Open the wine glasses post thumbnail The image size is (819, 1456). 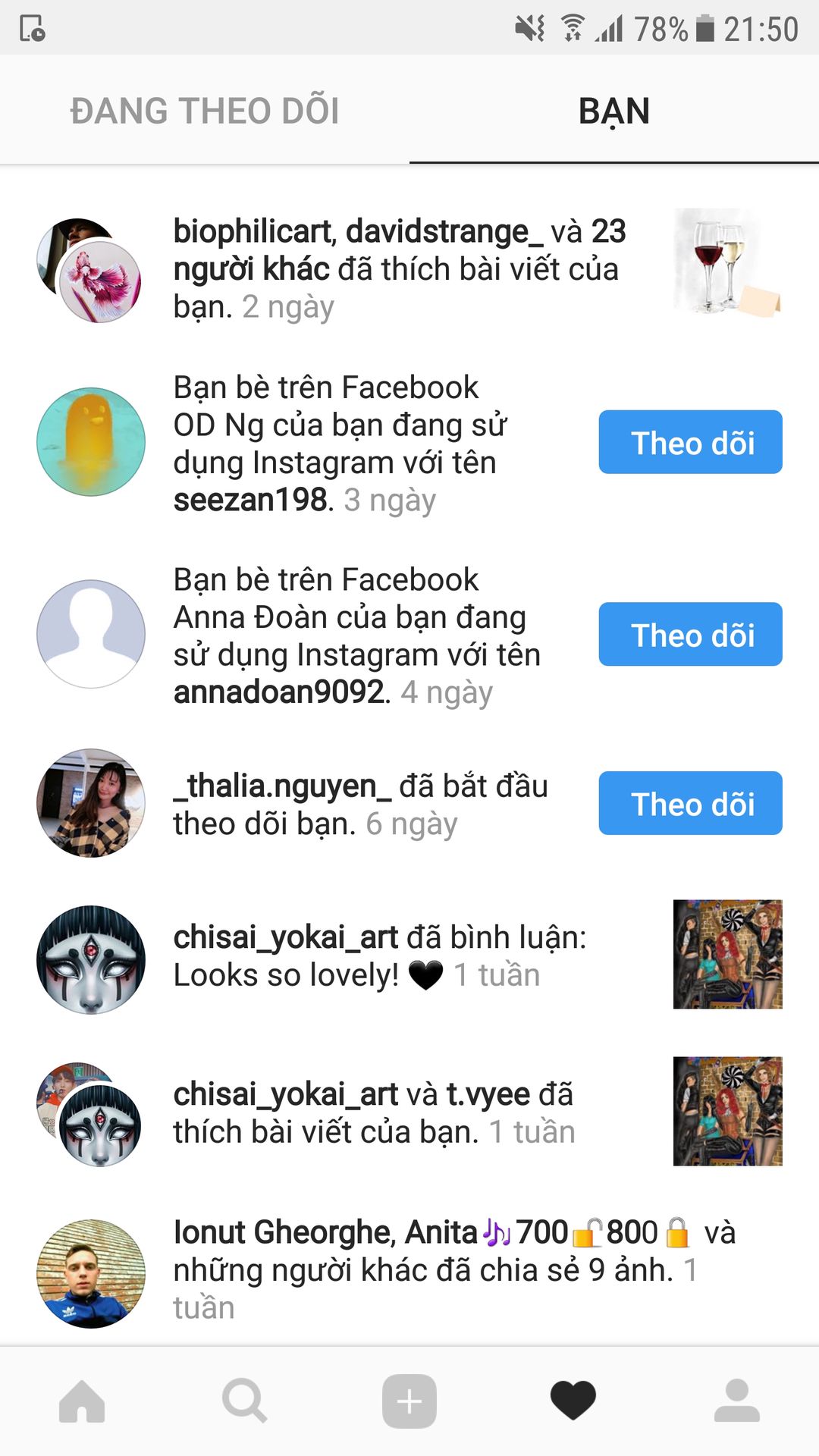coord(727,262)
